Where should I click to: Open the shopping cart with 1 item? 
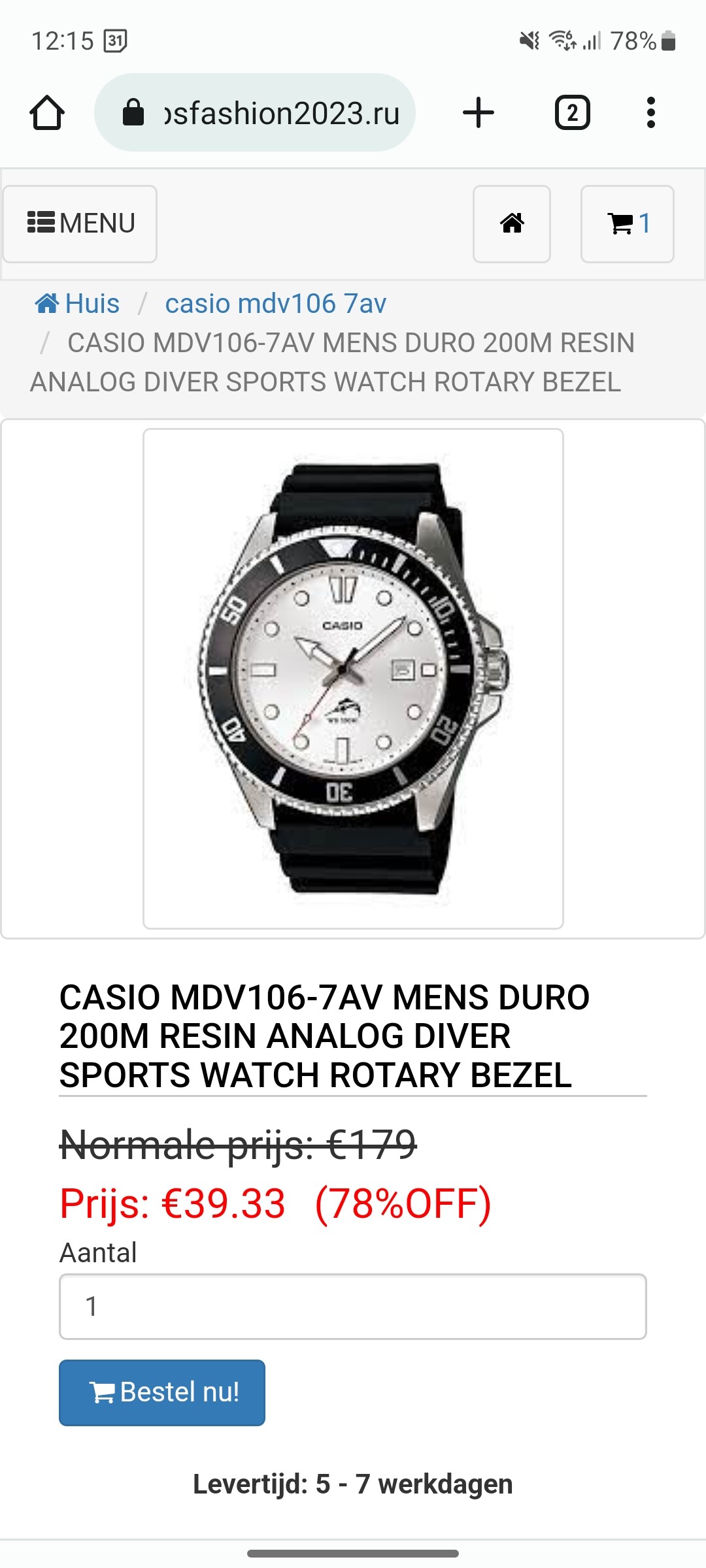click(x=628, y=223)
